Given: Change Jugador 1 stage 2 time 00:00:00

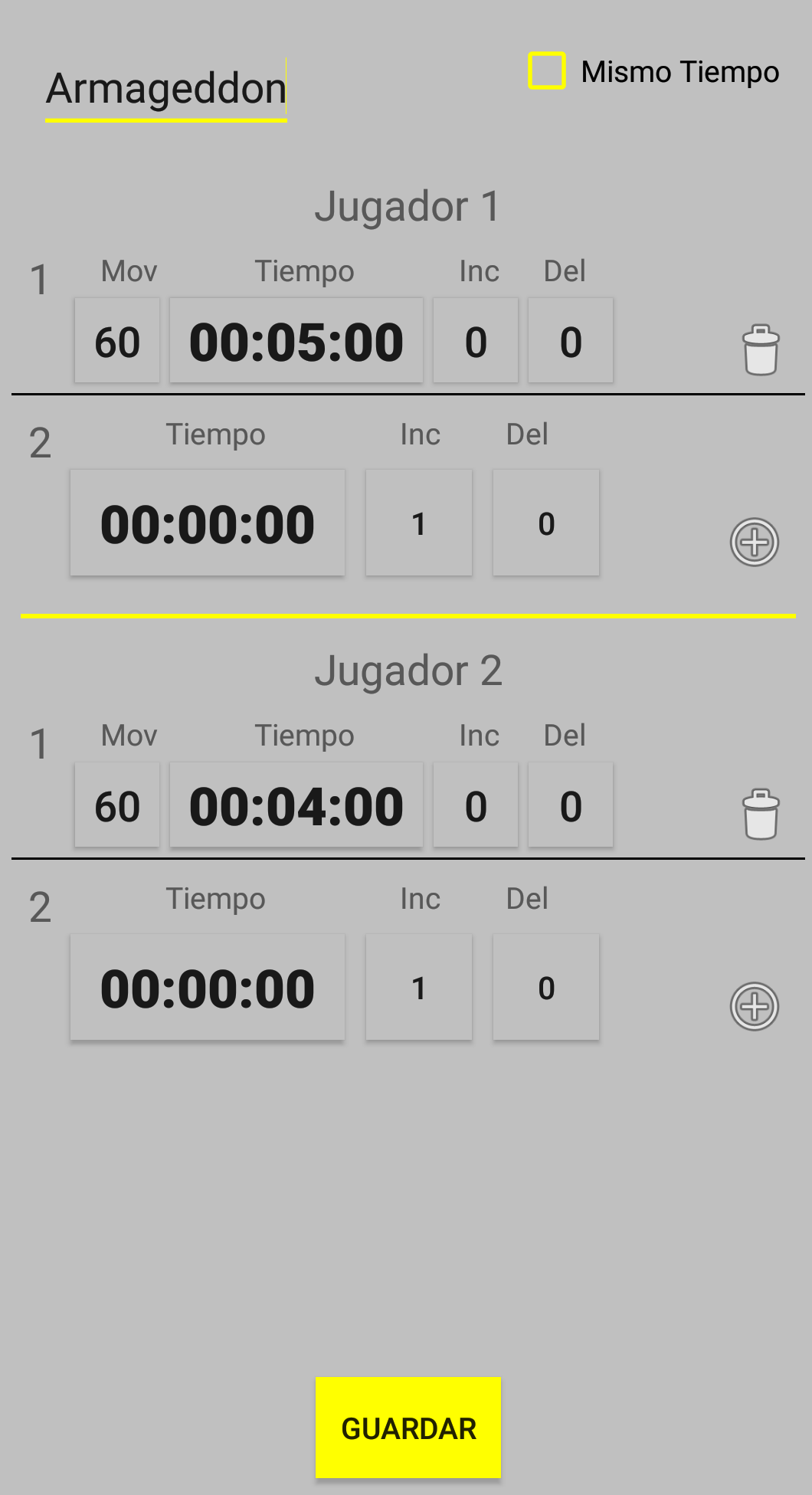Looking at the screenshot, I should [208, 523].
